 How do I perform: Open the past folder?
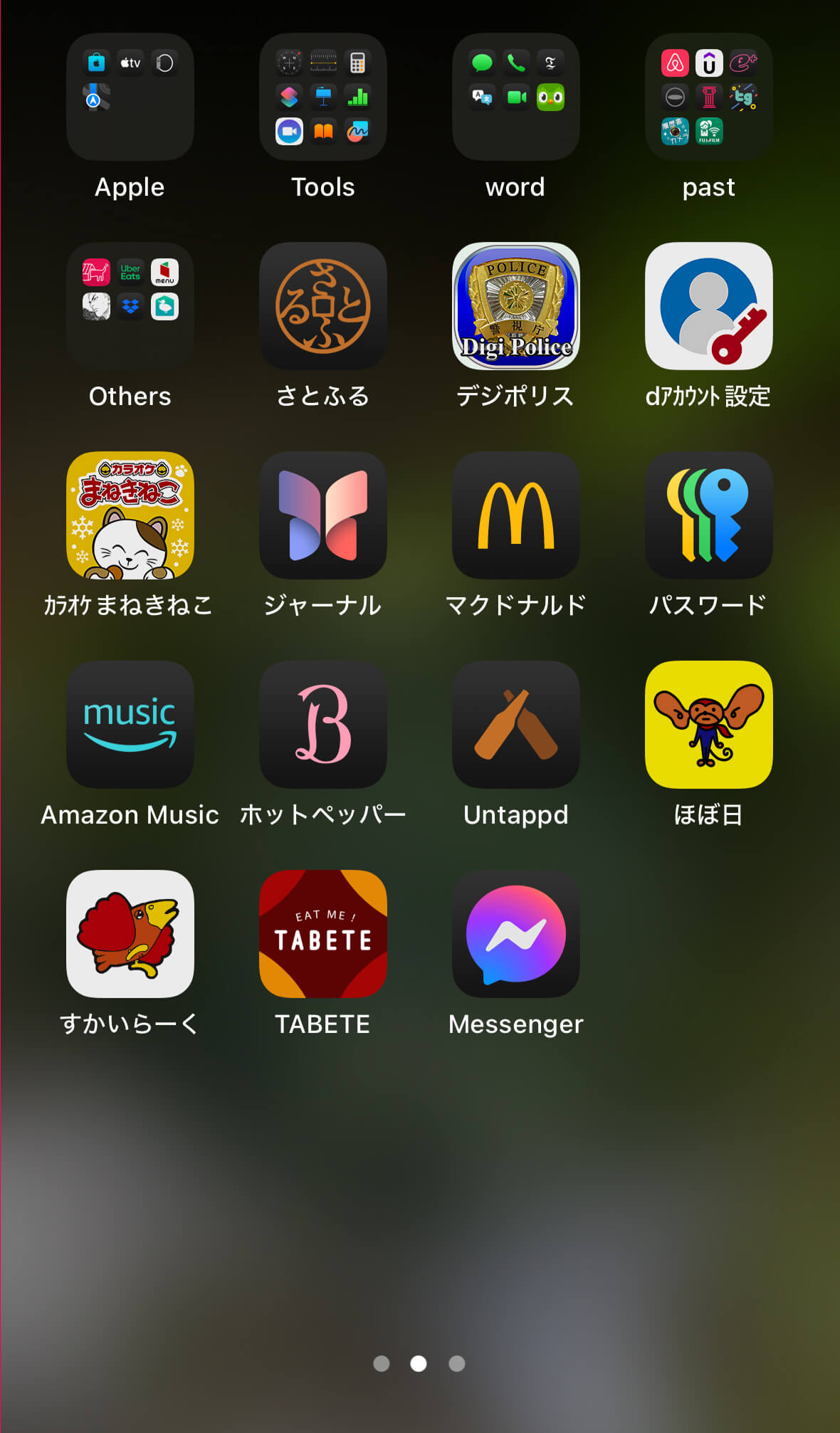tap(708, 98)
